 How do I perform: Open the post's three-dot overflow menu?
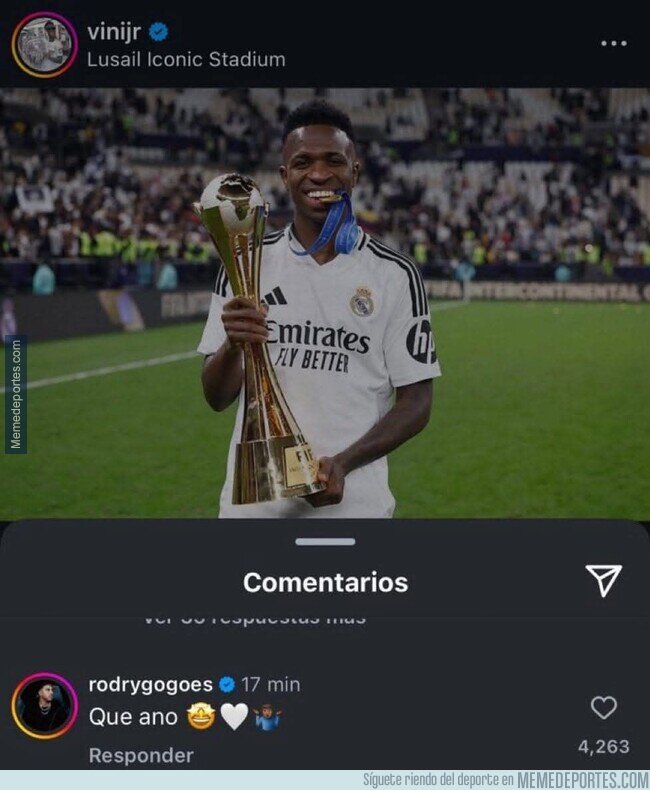[614, 43]
